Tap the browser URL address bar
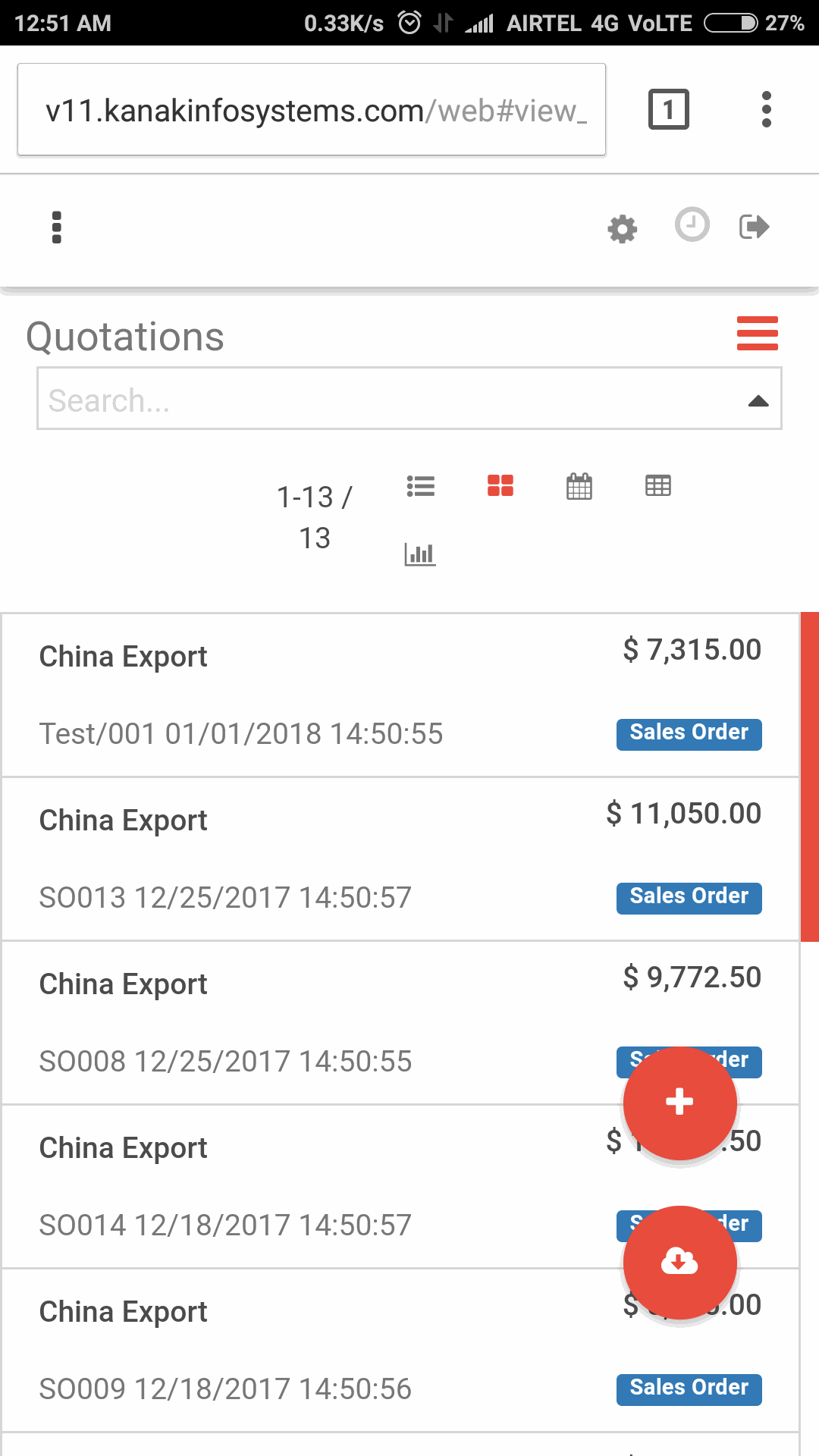 point(312,110)
